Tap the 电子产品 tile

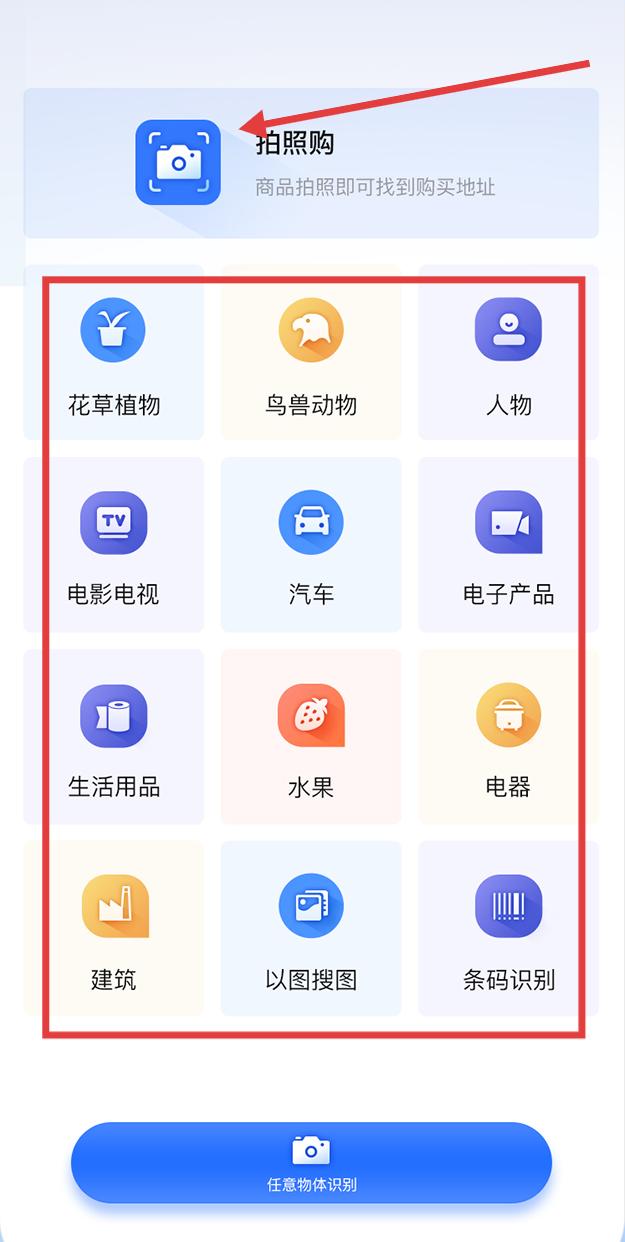point(508,545)
